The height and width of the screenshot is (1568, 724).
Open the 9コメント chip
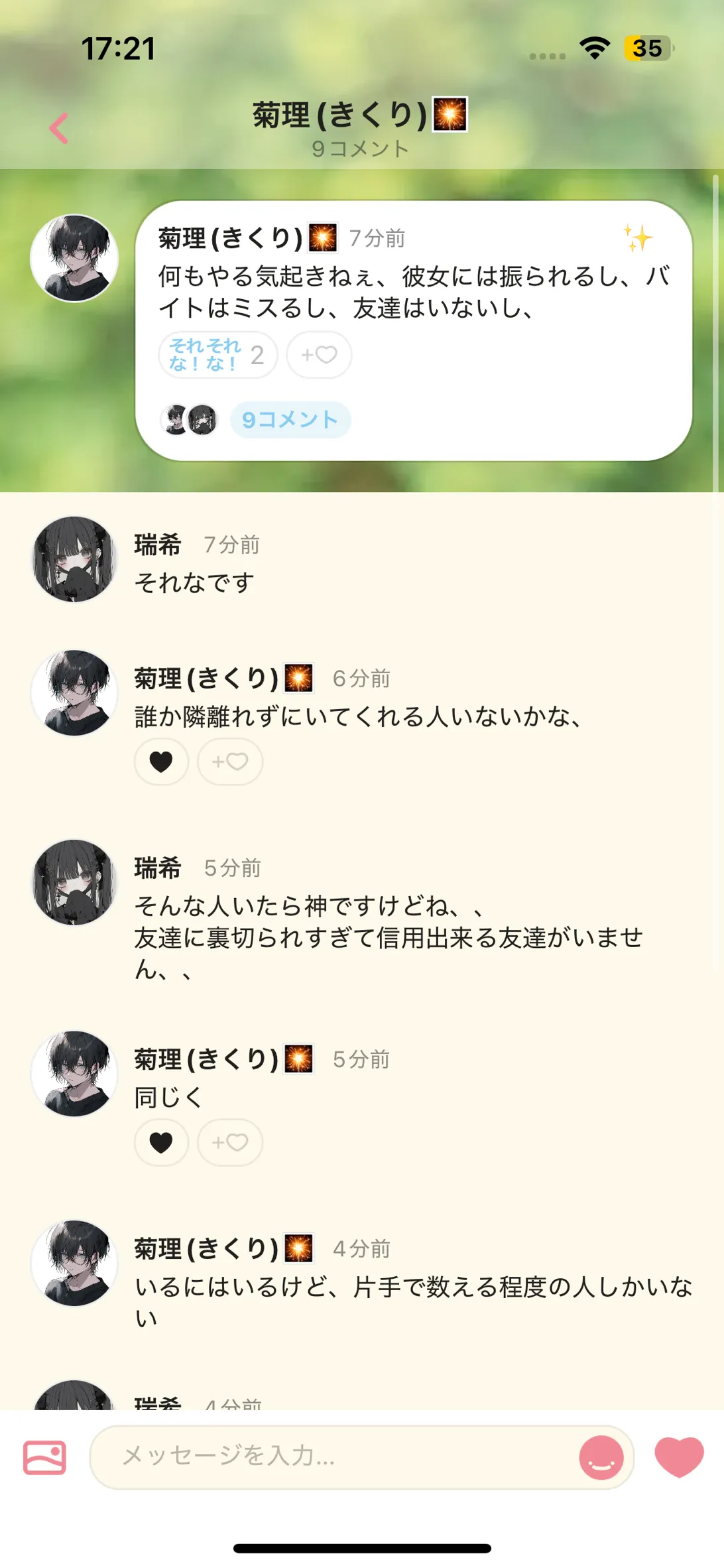[290, 420]
